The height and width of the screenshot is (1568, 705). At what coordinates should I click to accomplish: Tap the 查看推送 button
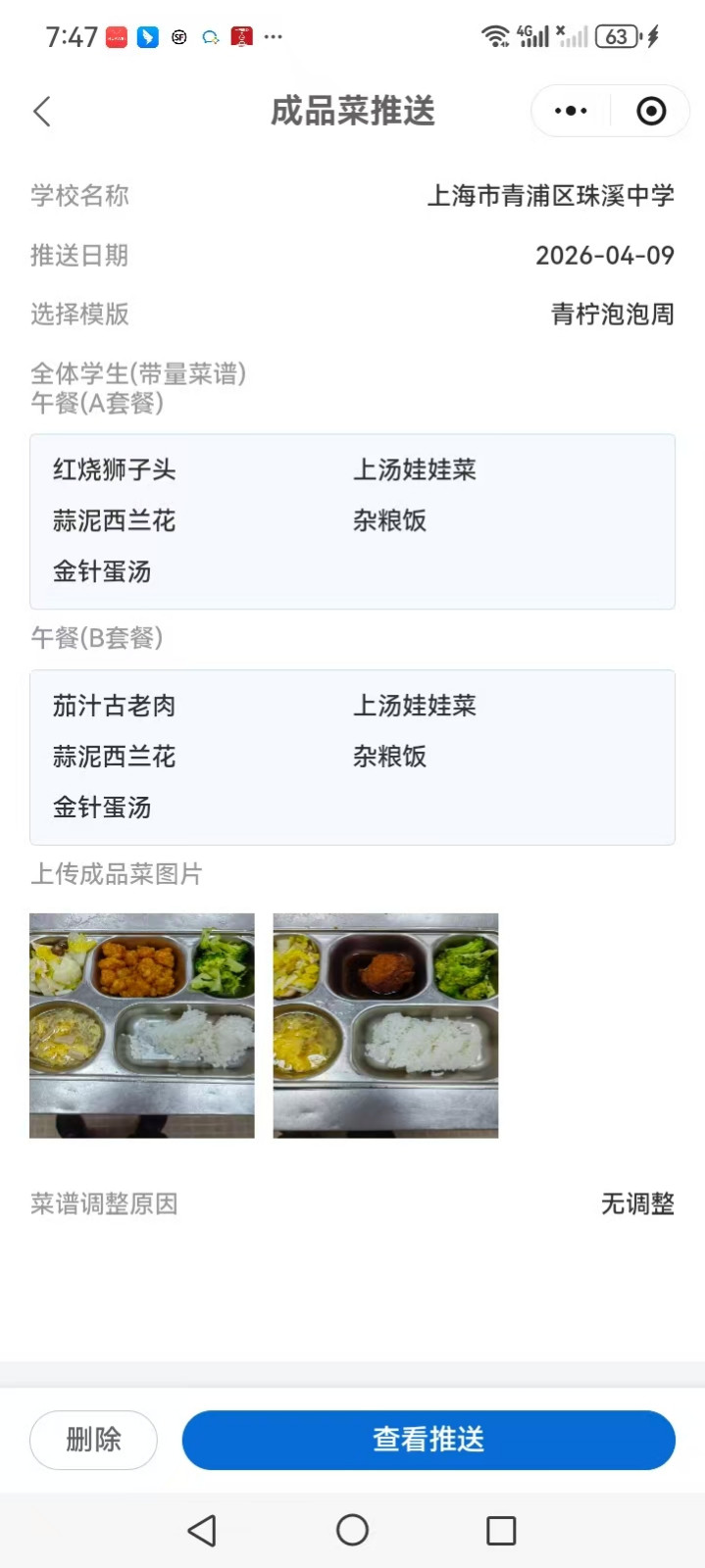tap(428, 1440)
